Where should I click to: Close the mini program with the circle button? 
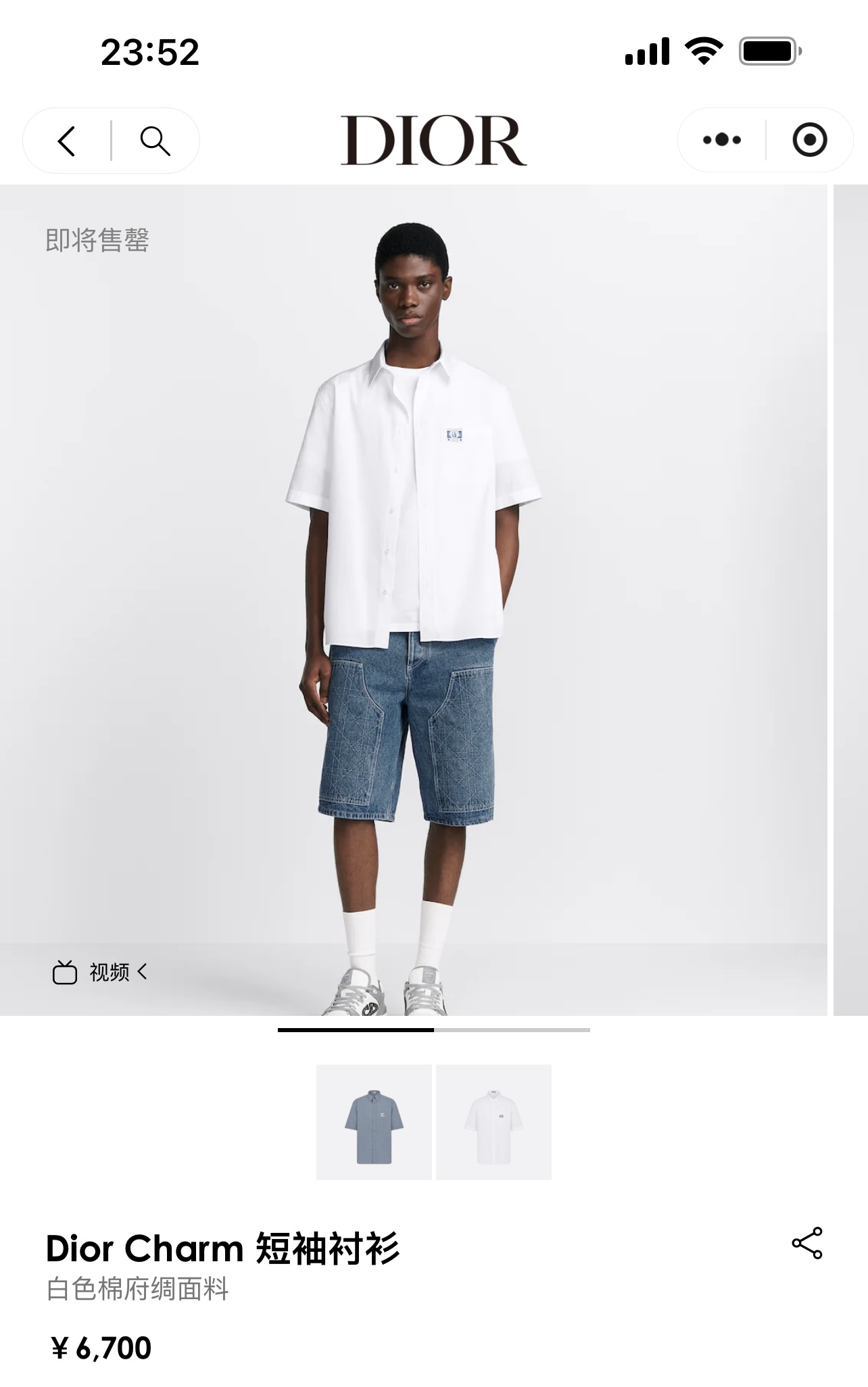[x=809, y=140]
